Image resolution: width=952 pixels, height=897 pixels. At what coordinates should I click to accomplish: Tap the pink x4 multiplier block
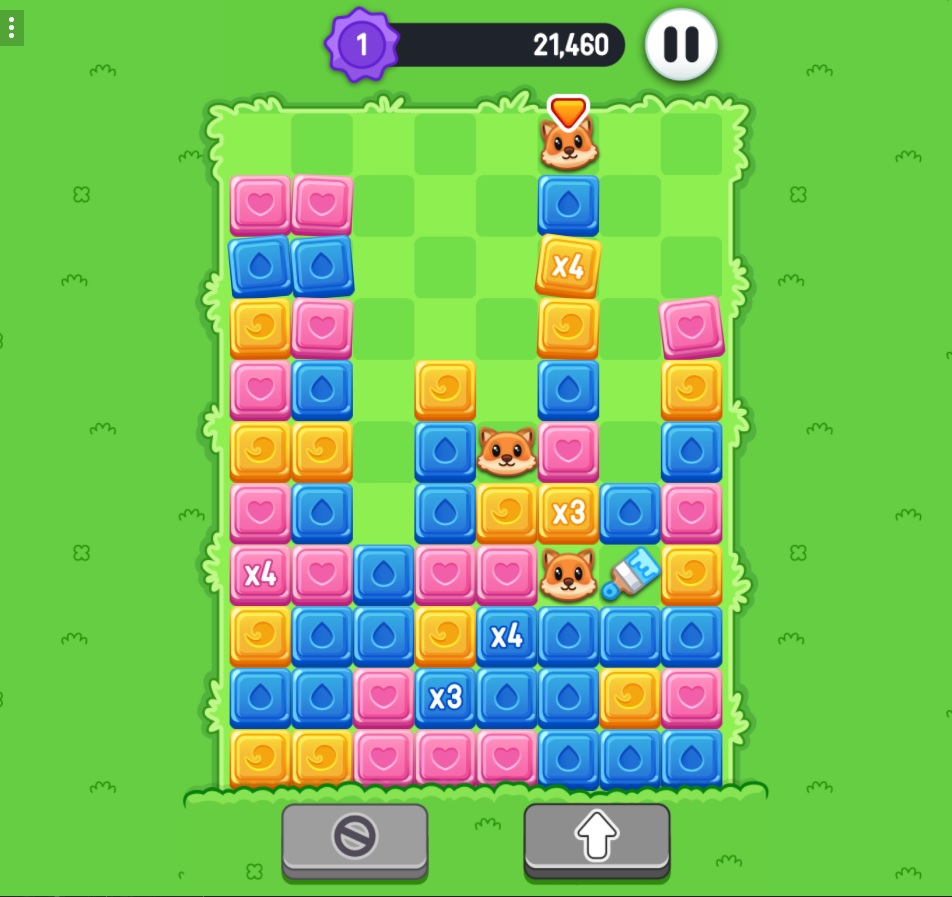260,574
